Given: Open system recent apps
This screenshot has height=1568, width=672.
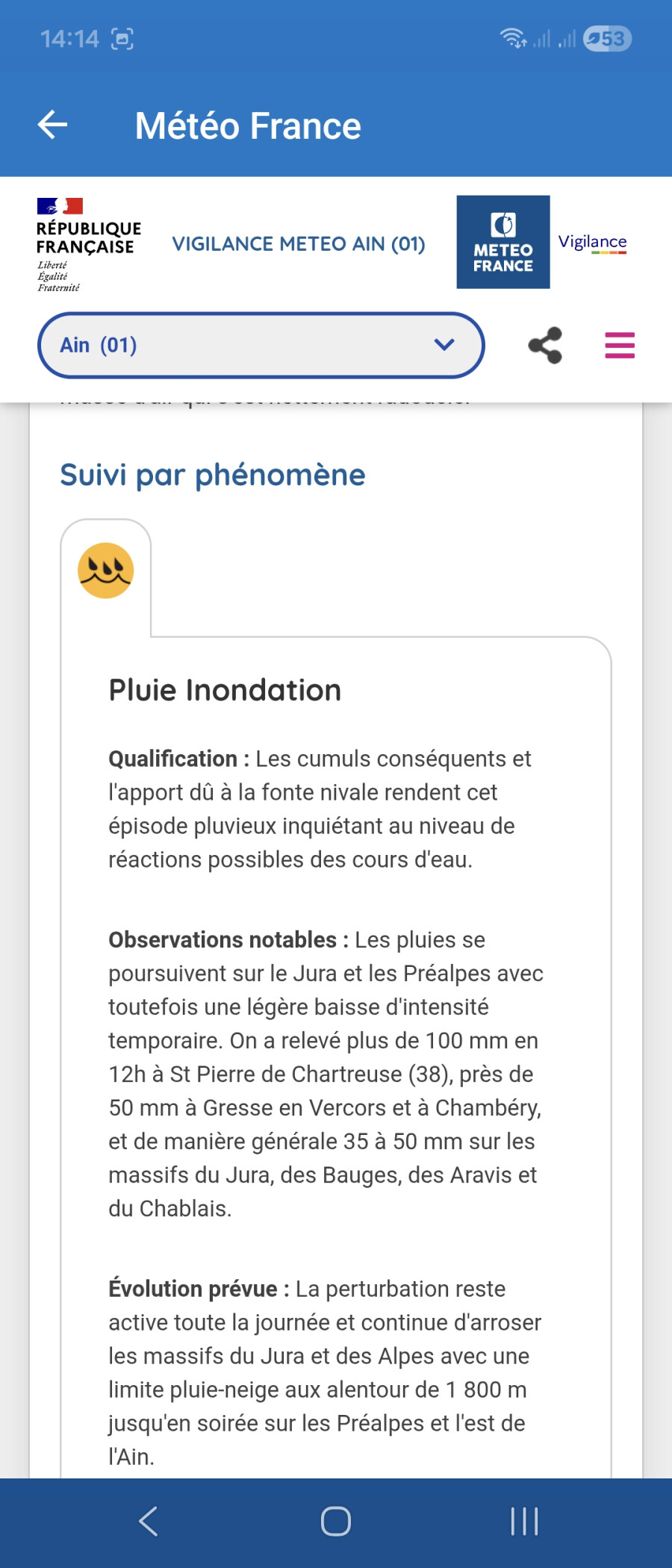Looking at the screenshot, I should click(524, 1521).
